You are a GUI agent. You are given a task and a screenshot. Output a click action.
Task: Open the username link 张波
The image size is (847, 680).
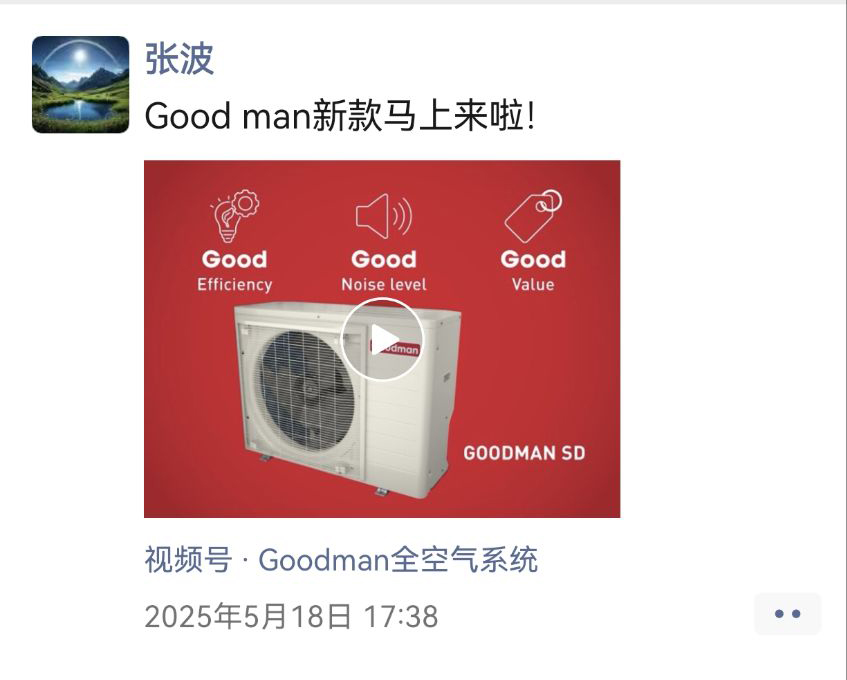click(179, 59)
